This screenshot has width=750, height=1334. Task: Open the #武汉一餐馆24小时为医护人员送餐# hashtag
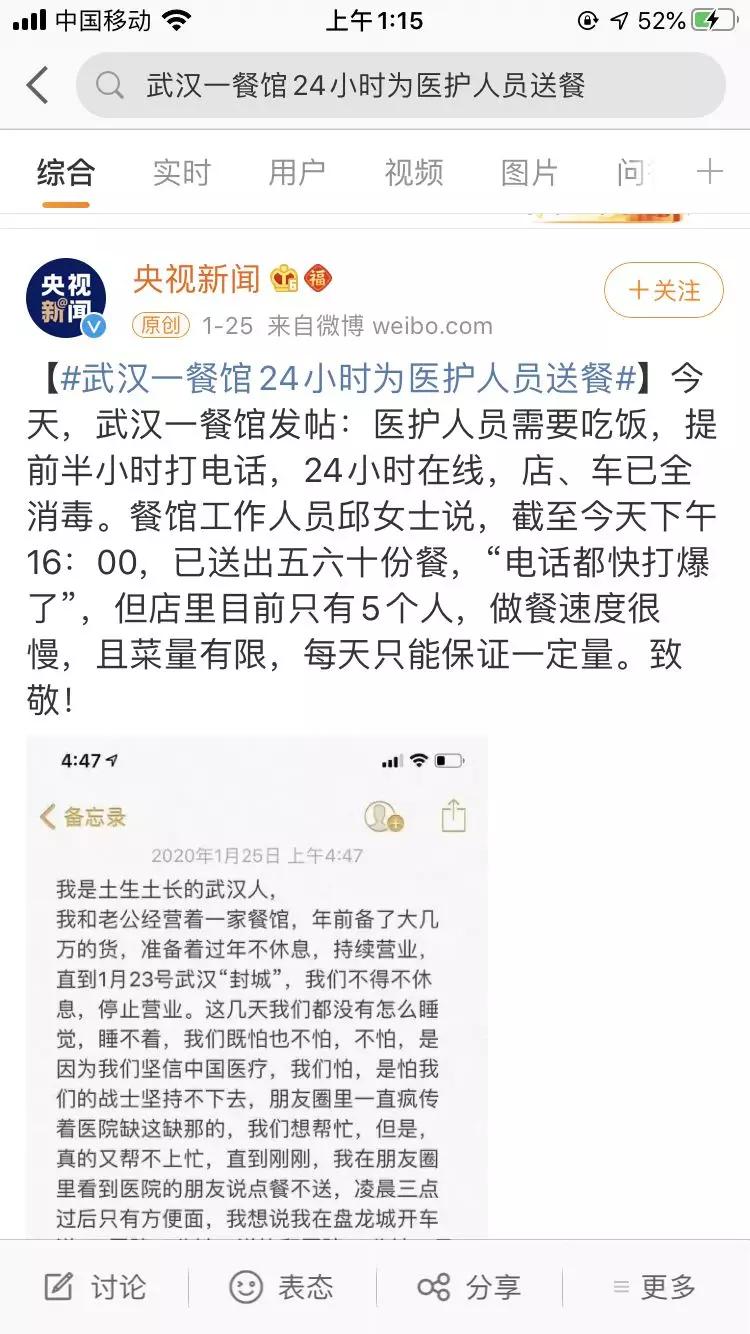tap(349, 379)
